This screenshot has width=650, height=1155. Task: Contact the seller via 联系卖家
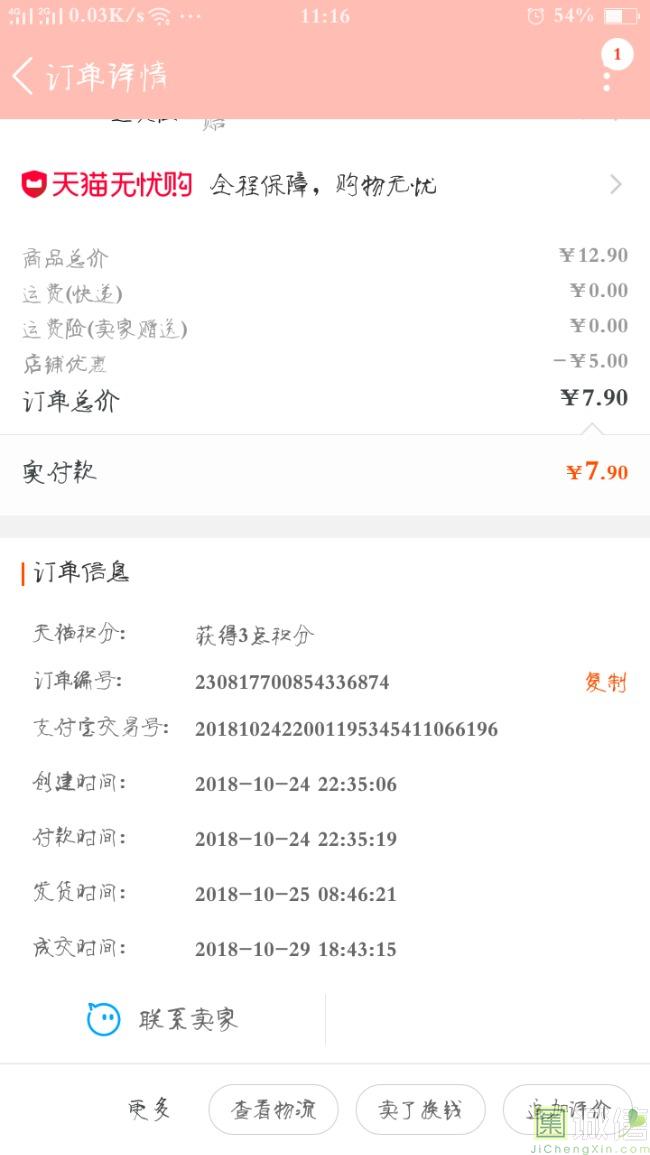point(163,1020)
